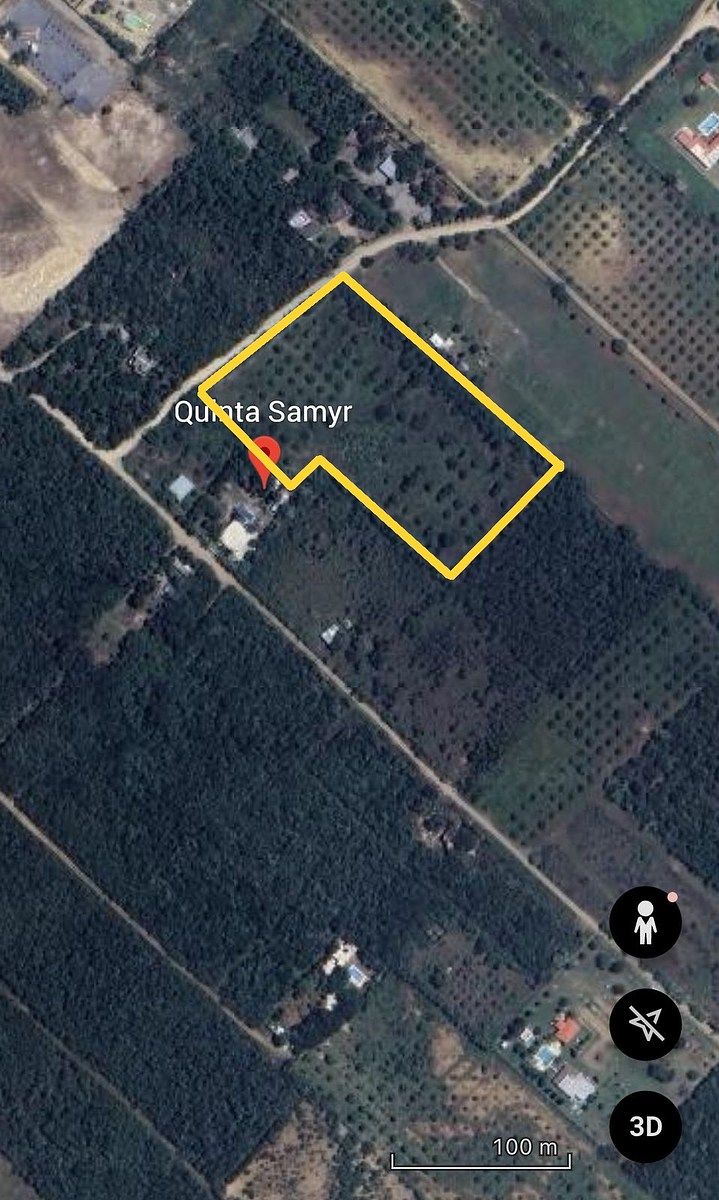Screen dimensions: 719x1200
Task: Open Street View with the pegman button
Action: click(646, 923)
